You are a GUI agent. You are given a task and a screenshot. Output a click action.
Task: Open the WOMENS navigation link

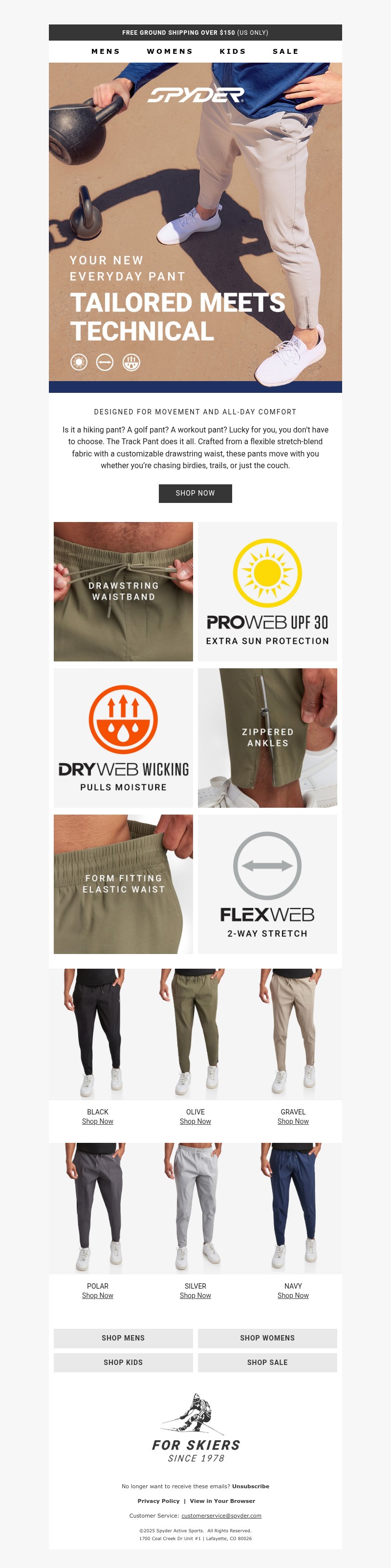[x=170, y=52]
